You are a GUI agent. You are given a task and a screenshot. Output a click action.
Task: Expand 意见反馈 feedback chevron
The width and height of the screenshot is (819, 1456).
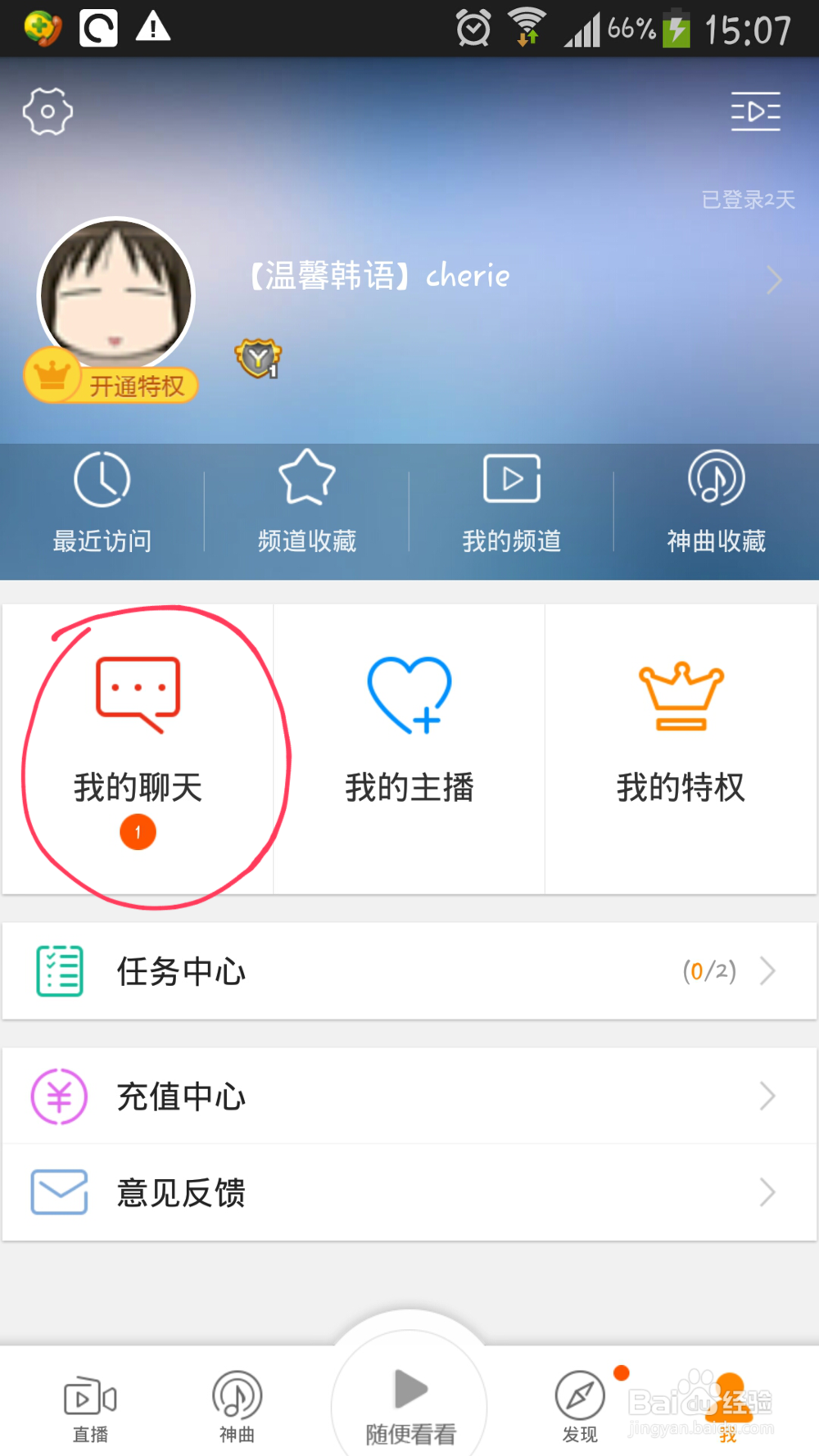pyautogui.click(x=767, y=1192)
